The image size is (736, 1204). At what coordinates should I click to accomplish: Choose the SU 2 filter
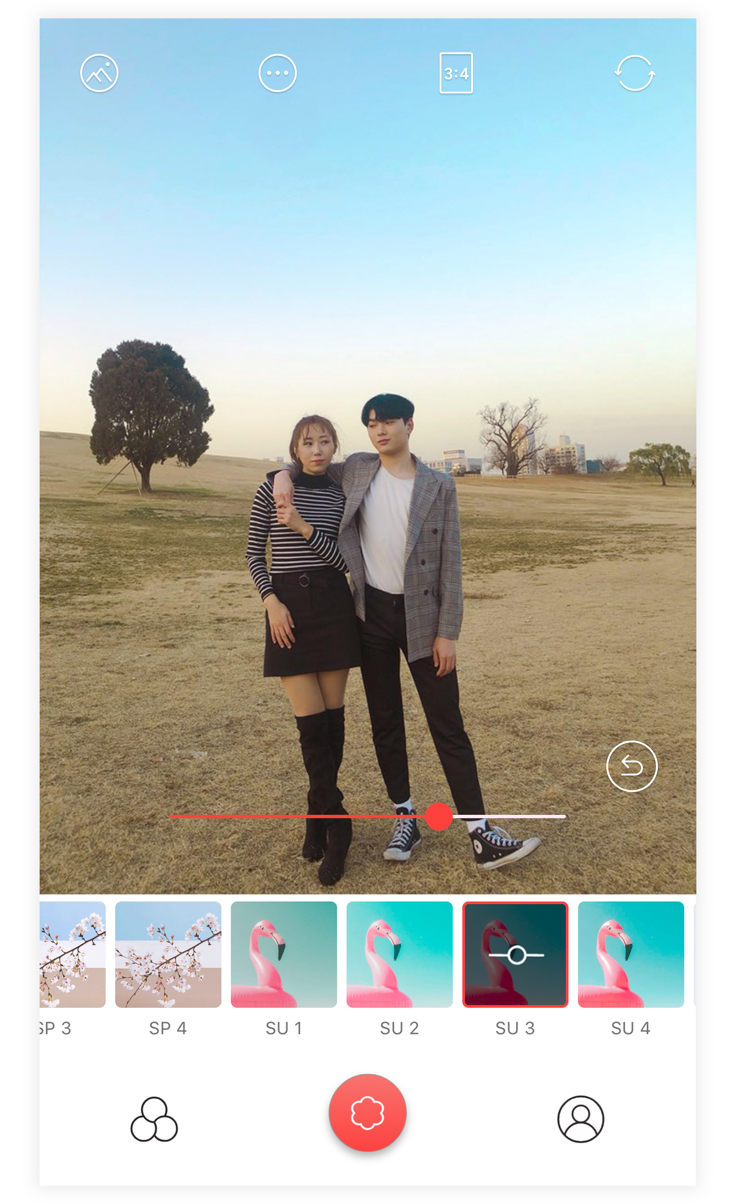(399, 955)
